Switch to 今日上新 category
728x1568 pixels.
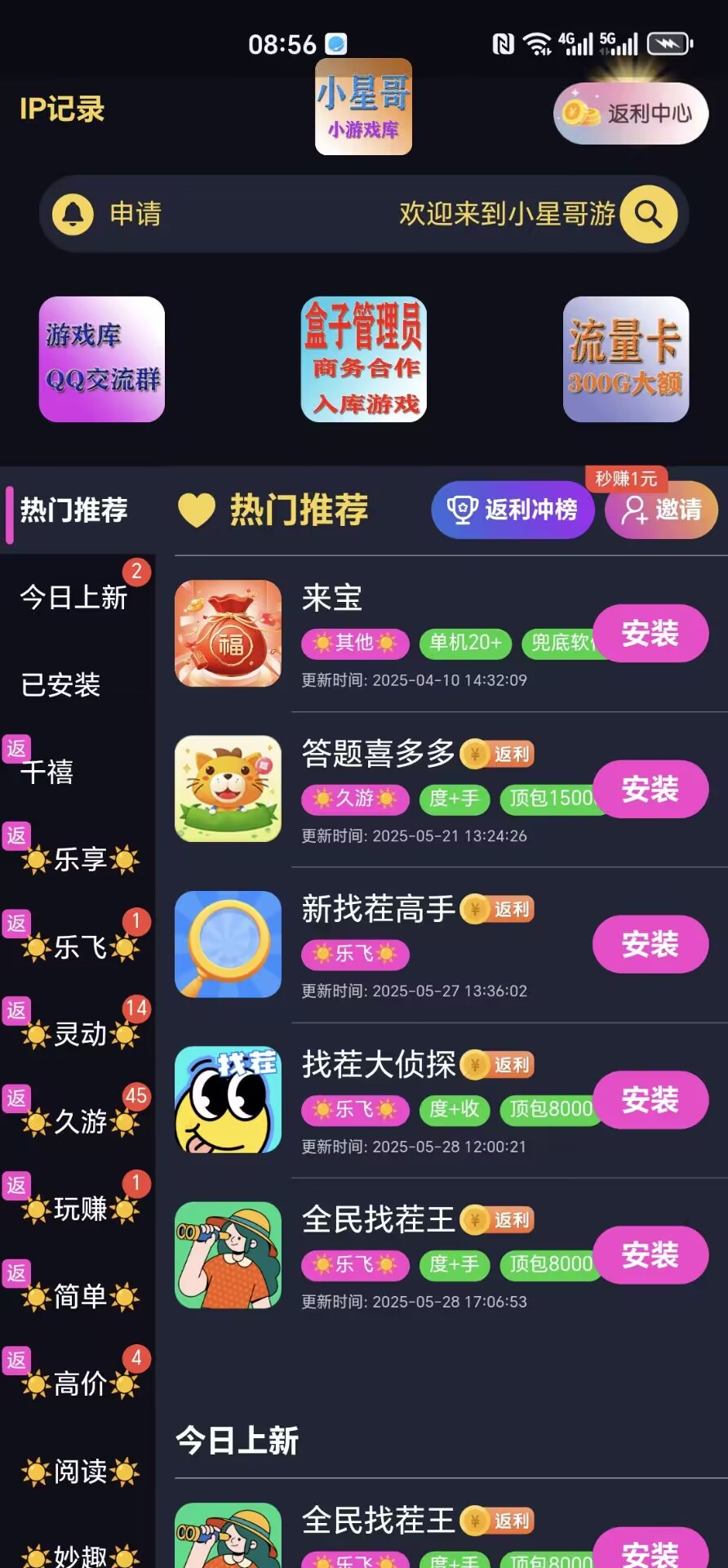(x=73, y=598)
